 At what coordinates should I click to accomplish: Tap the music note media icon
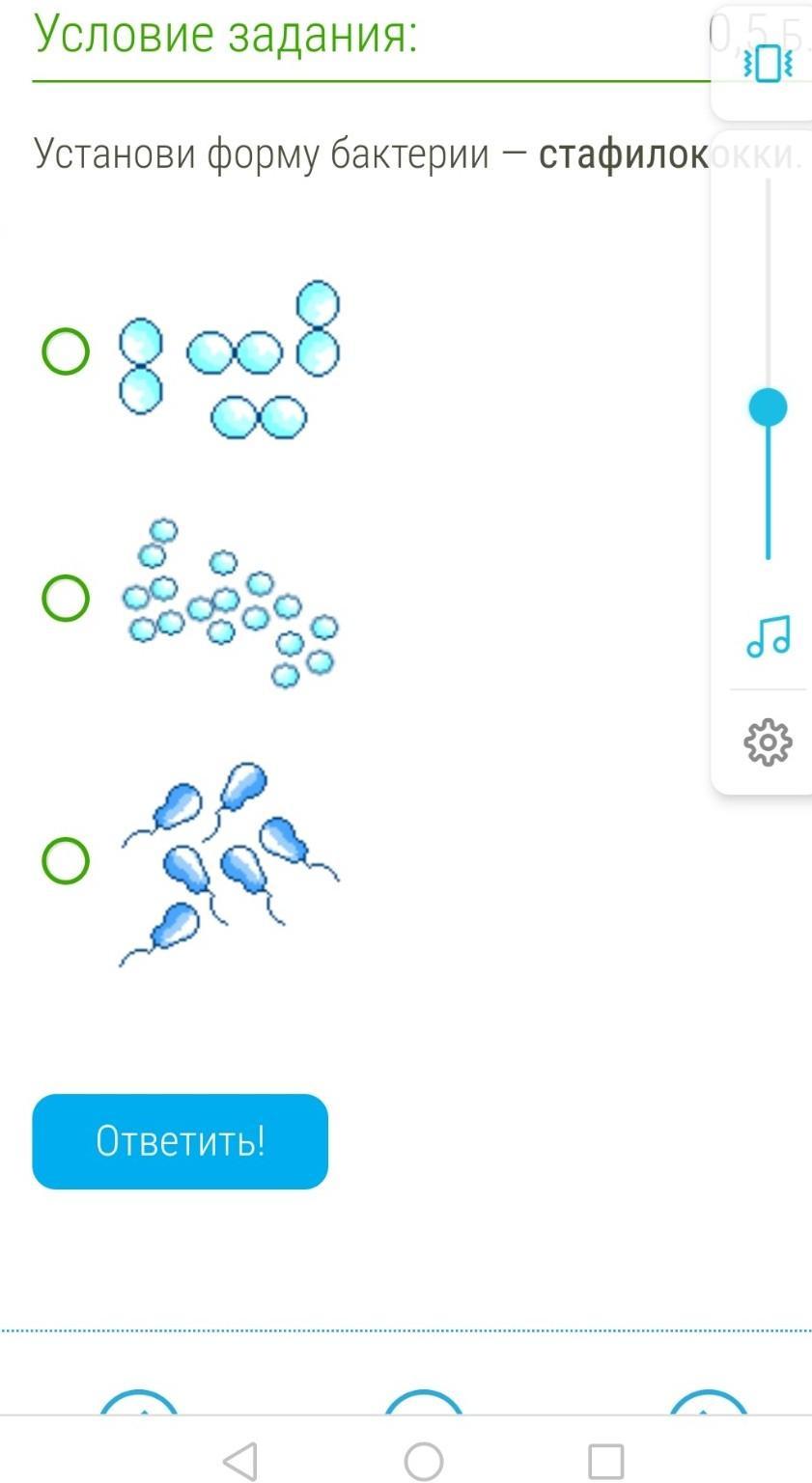pos(769,636)
